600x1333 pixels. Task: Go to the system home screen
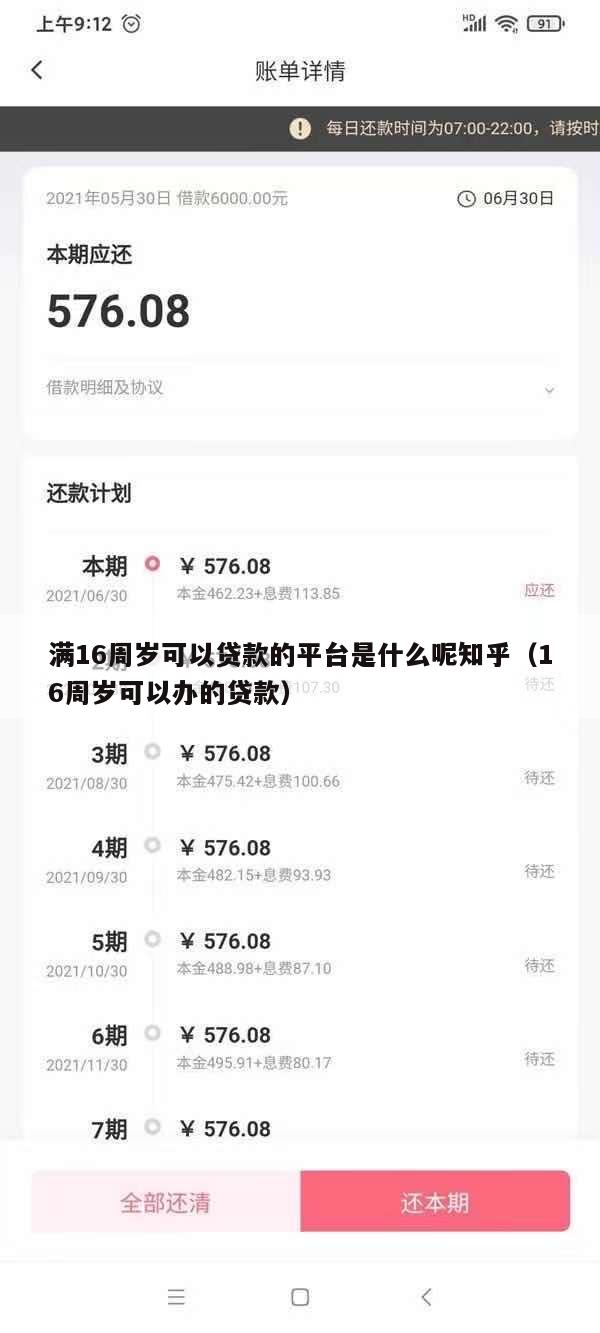click(300, 1297)
